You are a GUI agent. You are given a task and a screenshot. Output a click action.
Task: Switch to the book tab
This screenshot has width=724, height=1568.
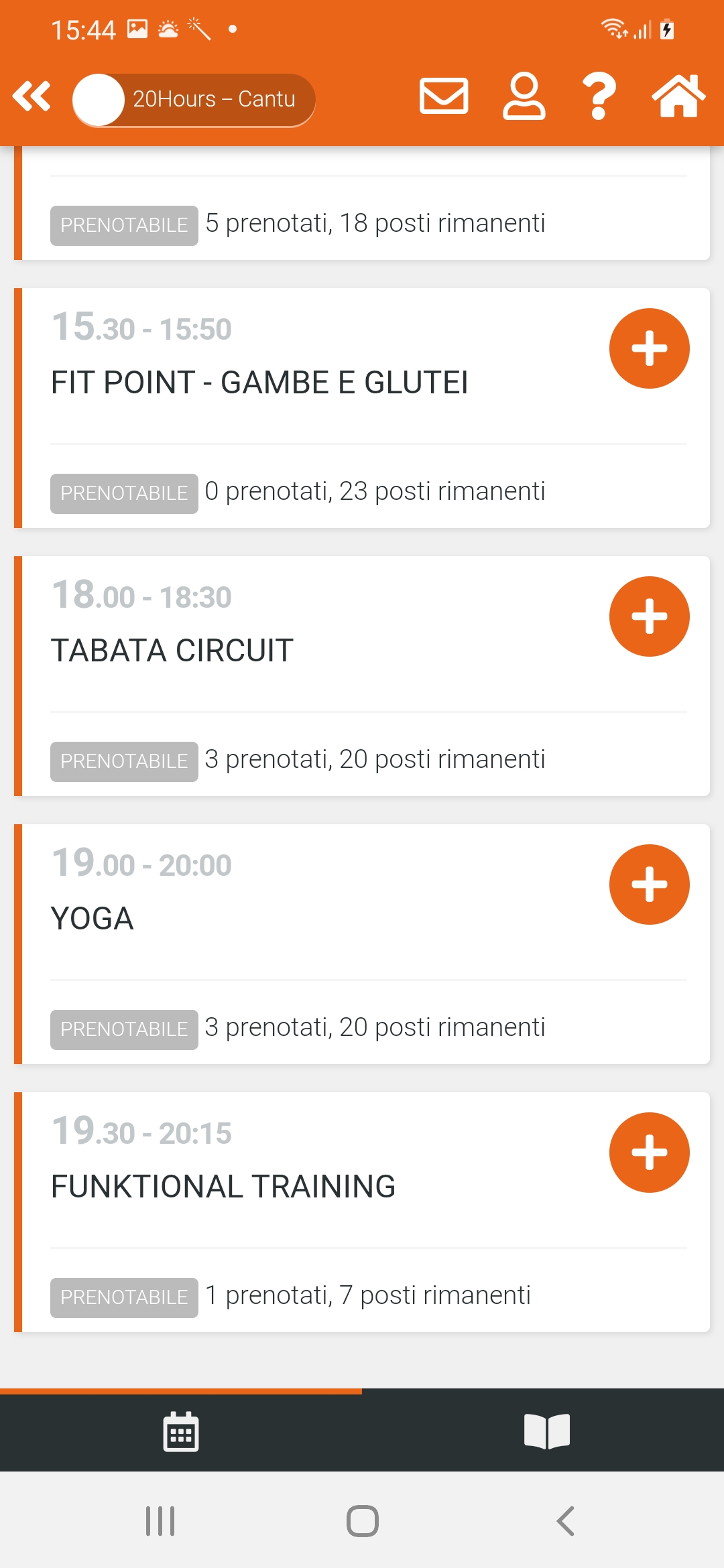pyautogui.click(x=547, y=1431)
